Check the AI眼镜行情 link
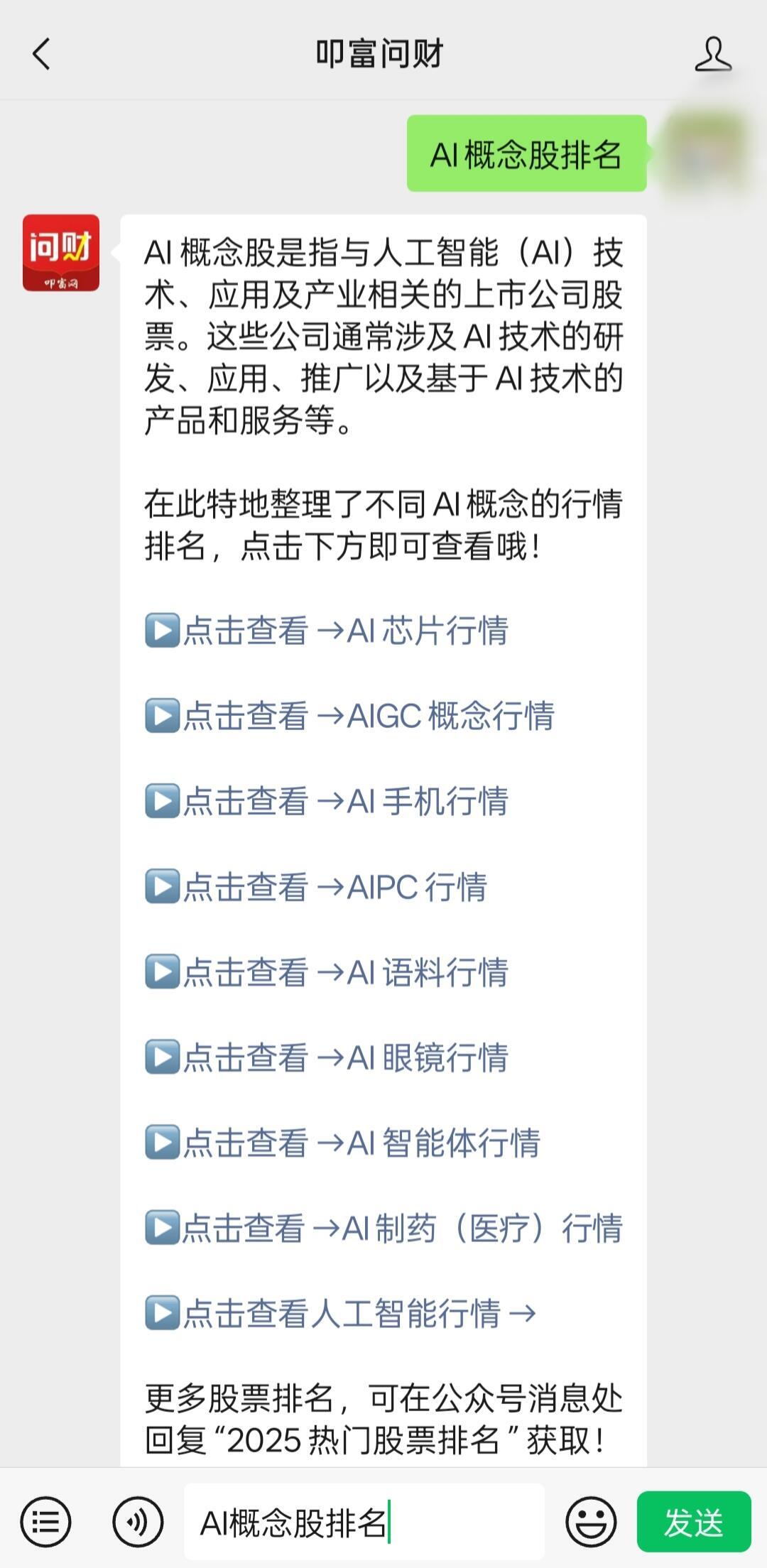The width and height of the screenshot is (767, 1568). click(327, 1057)
